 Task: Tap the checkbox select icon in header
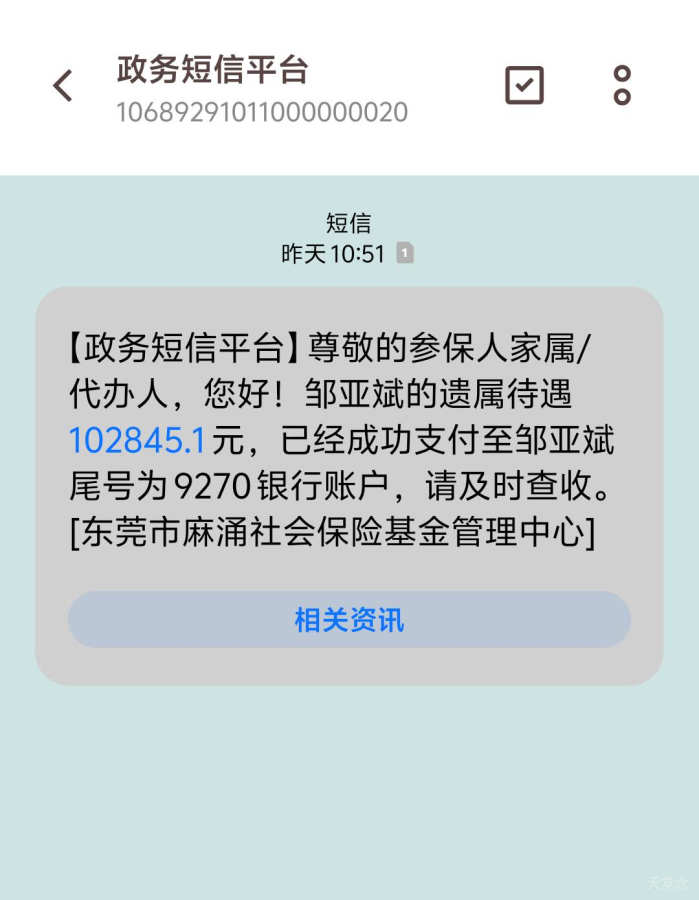(x=524, y=86)
